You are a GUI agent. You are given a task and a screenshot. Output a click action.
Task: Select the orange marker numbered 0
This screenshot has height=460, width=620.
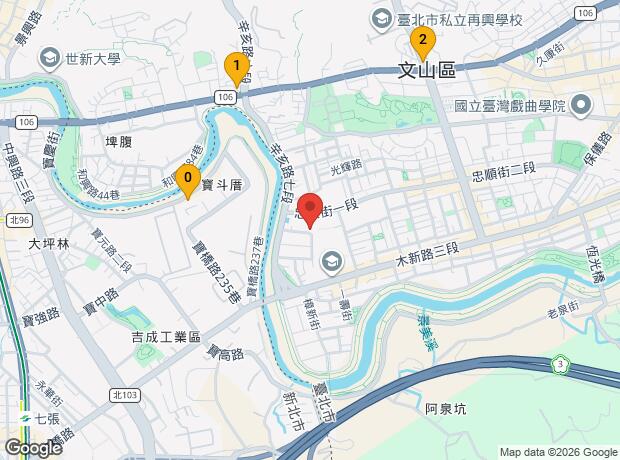tap(188, 181)
